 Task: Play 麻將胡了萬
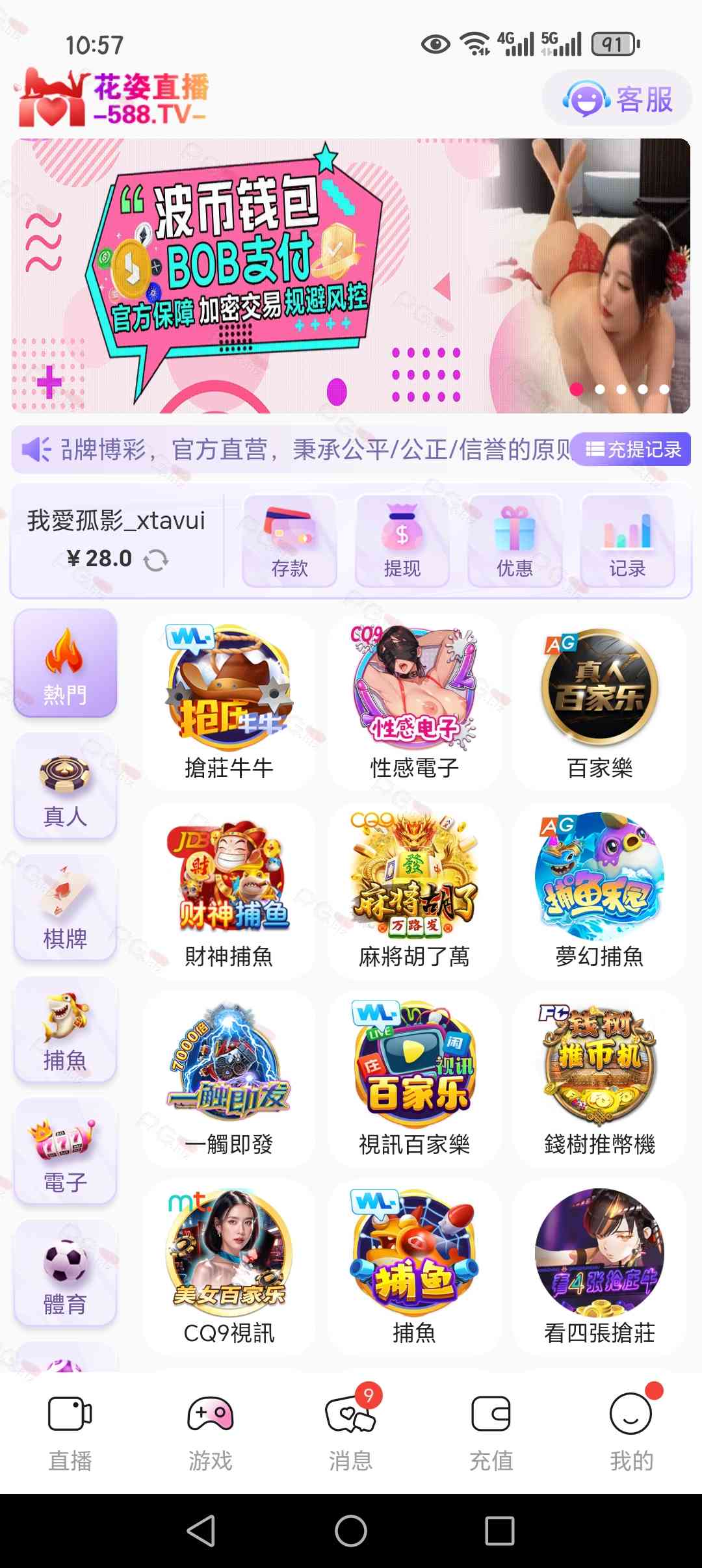(414, 891)
